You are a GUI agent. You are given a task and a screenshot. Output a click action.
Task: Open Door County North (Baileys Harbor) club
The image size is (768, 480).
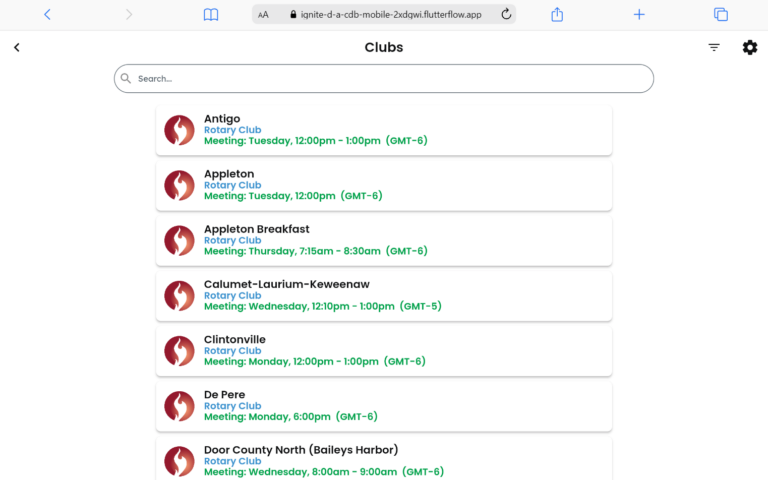pyautogui.click(x=384, y=458)
